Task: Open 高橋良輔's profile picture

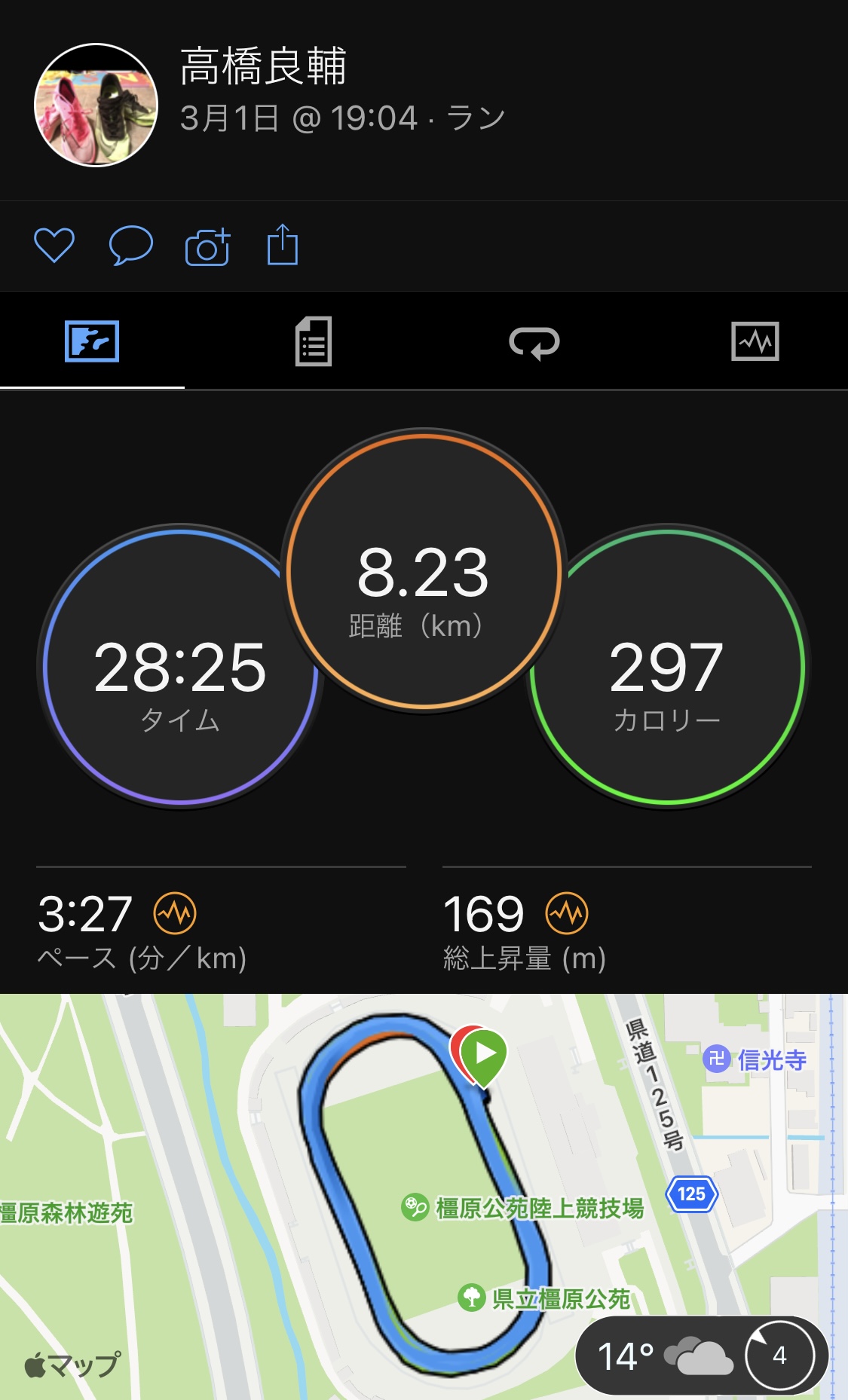Action: (96, 105)
